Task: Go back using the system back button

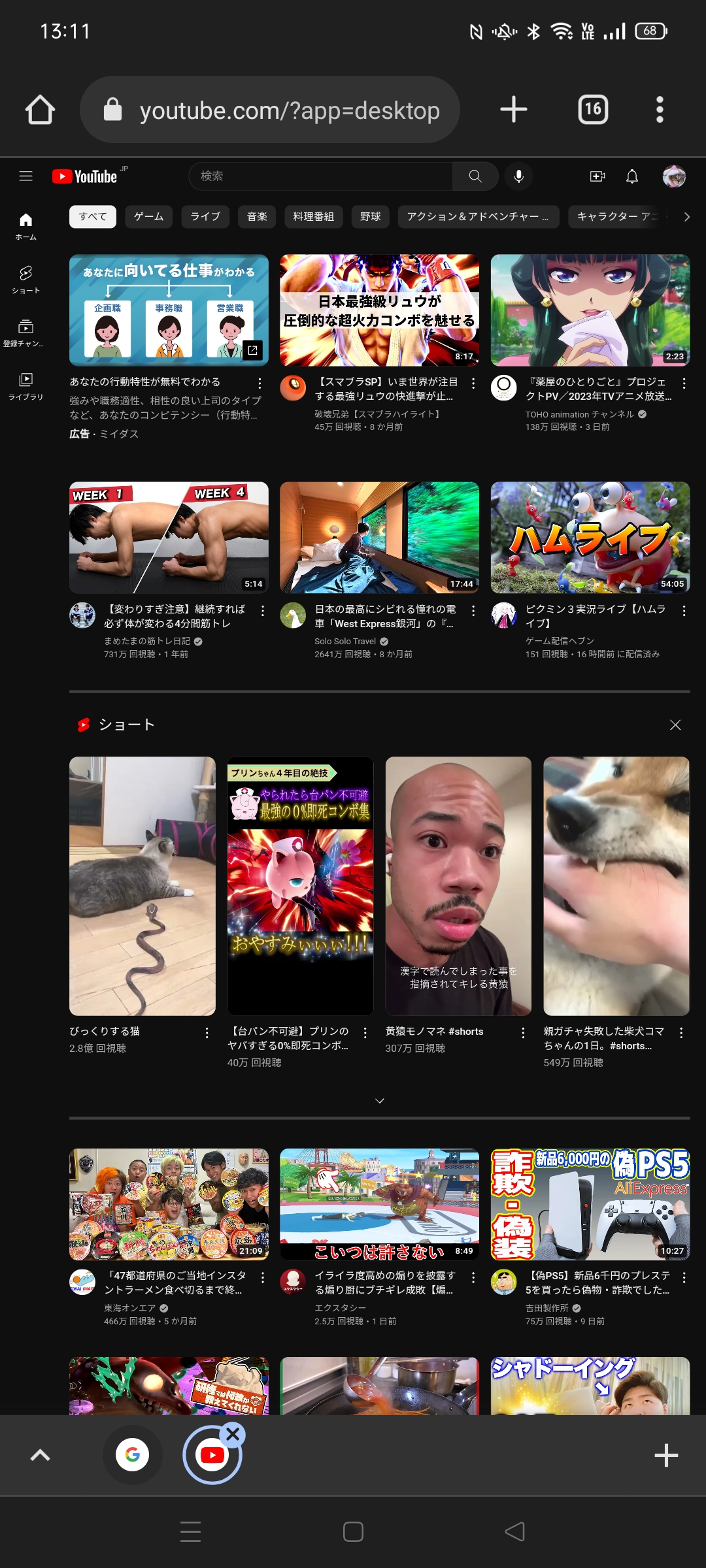Action: [515, 1531]
